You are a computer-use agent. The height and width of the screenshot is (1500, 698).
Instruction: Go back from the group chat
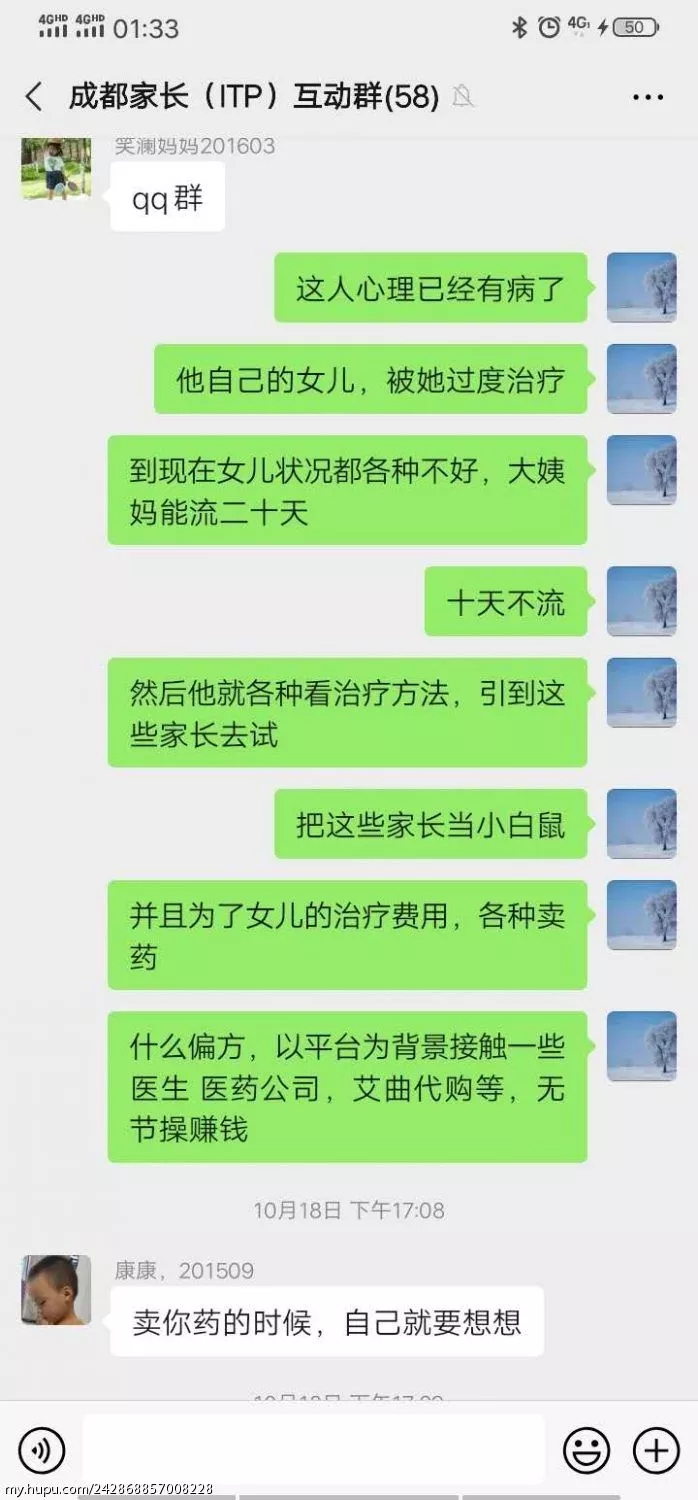click(x=34, y=97)
